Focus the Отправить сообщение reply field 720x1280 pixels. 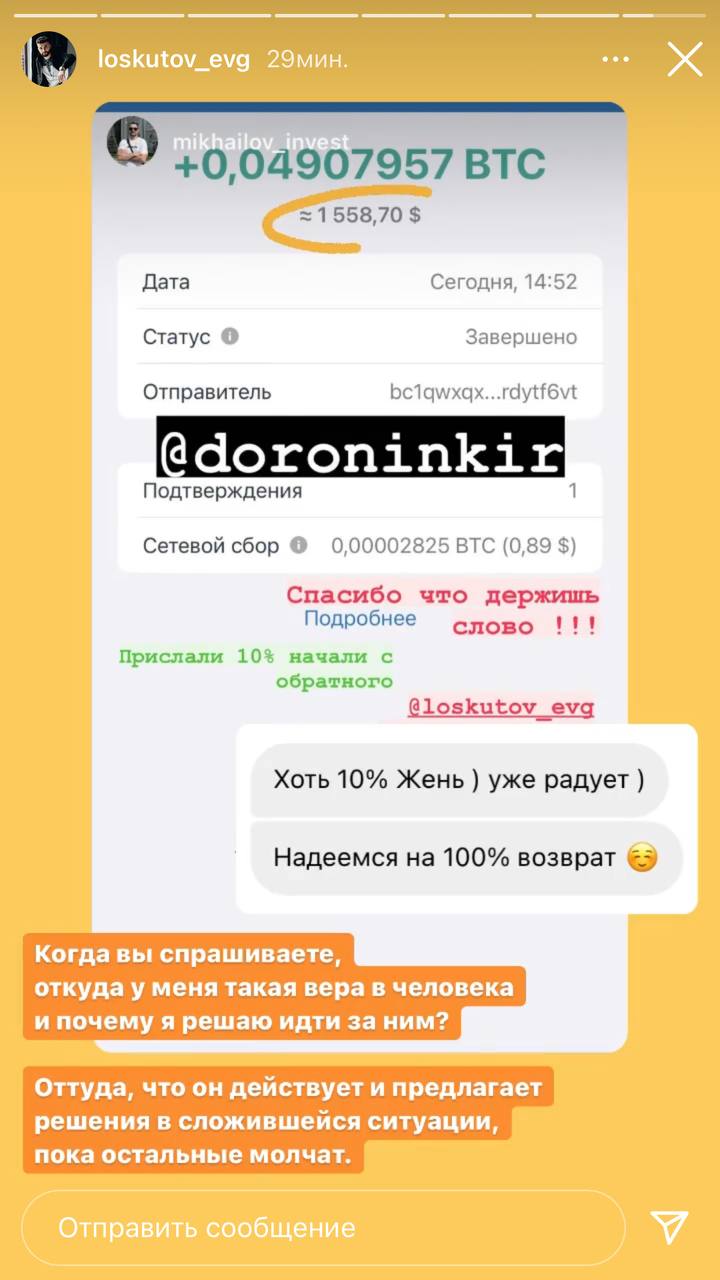coord(322,1227)
